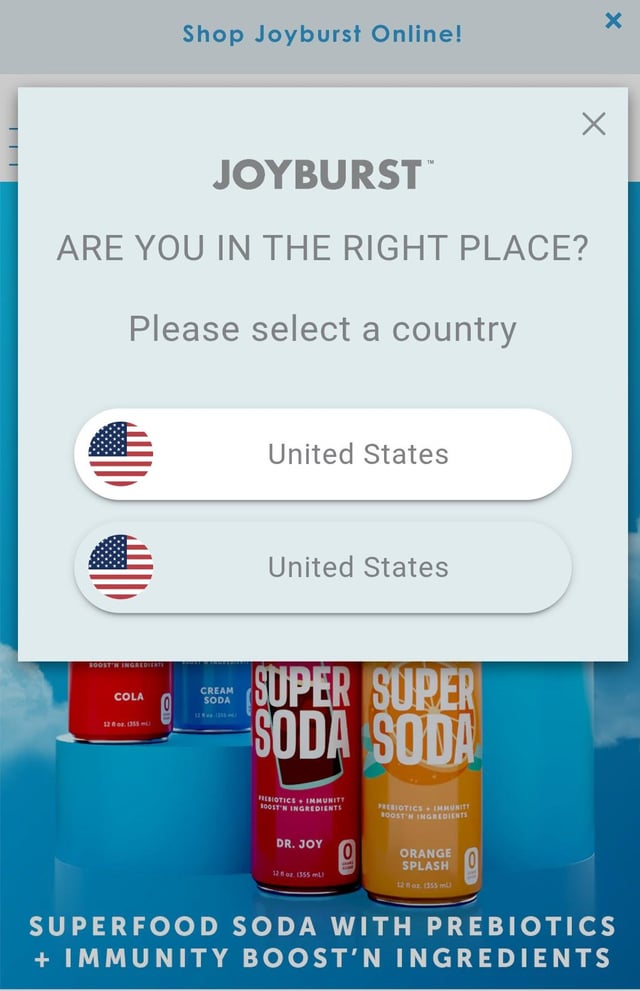Open the Shop Joyburst Online! link
This screenshot has width=640, height=991.
pos(322,34)
